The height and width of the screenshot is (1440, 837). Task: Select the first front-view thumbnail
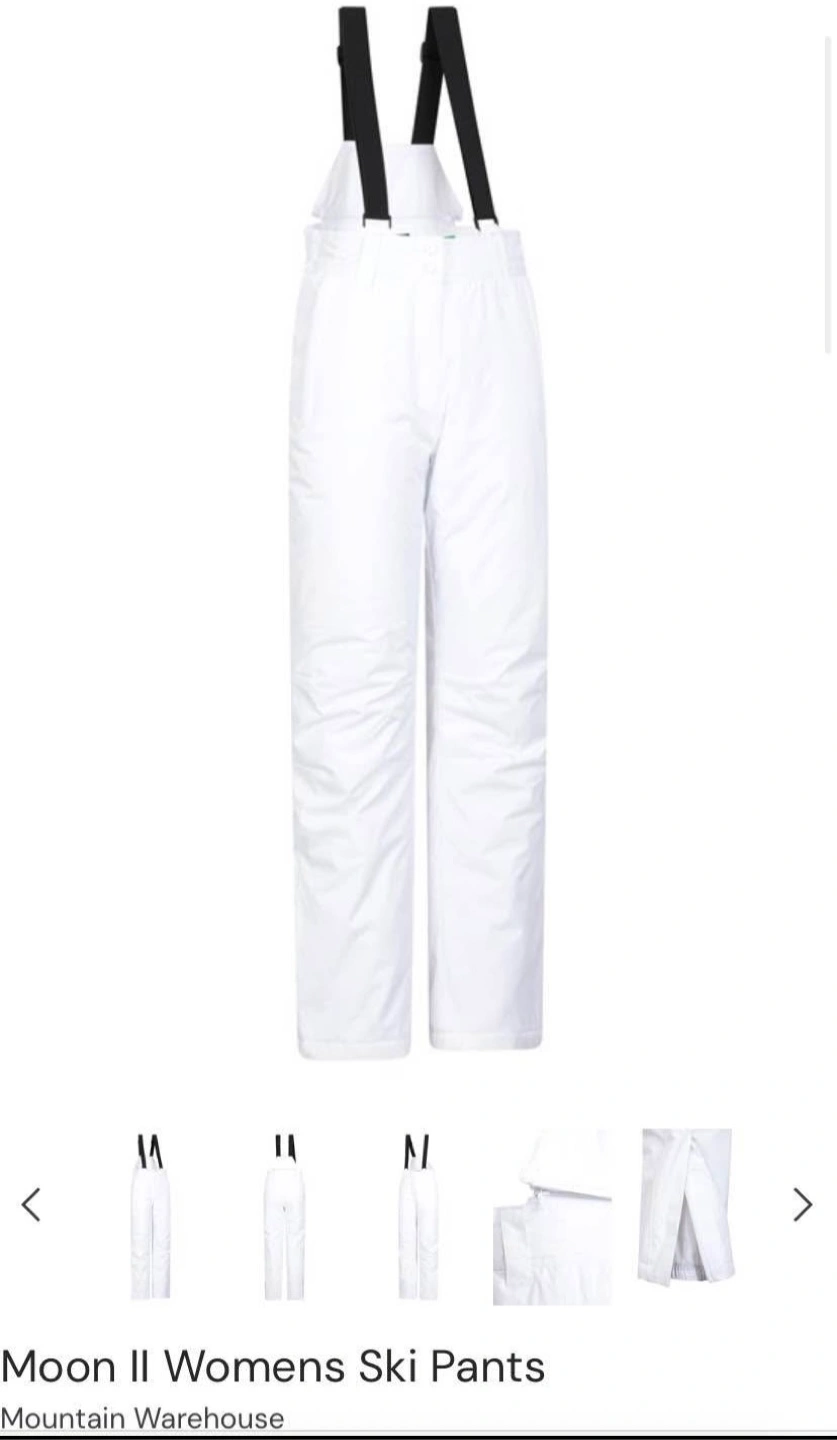[150, 1216]
